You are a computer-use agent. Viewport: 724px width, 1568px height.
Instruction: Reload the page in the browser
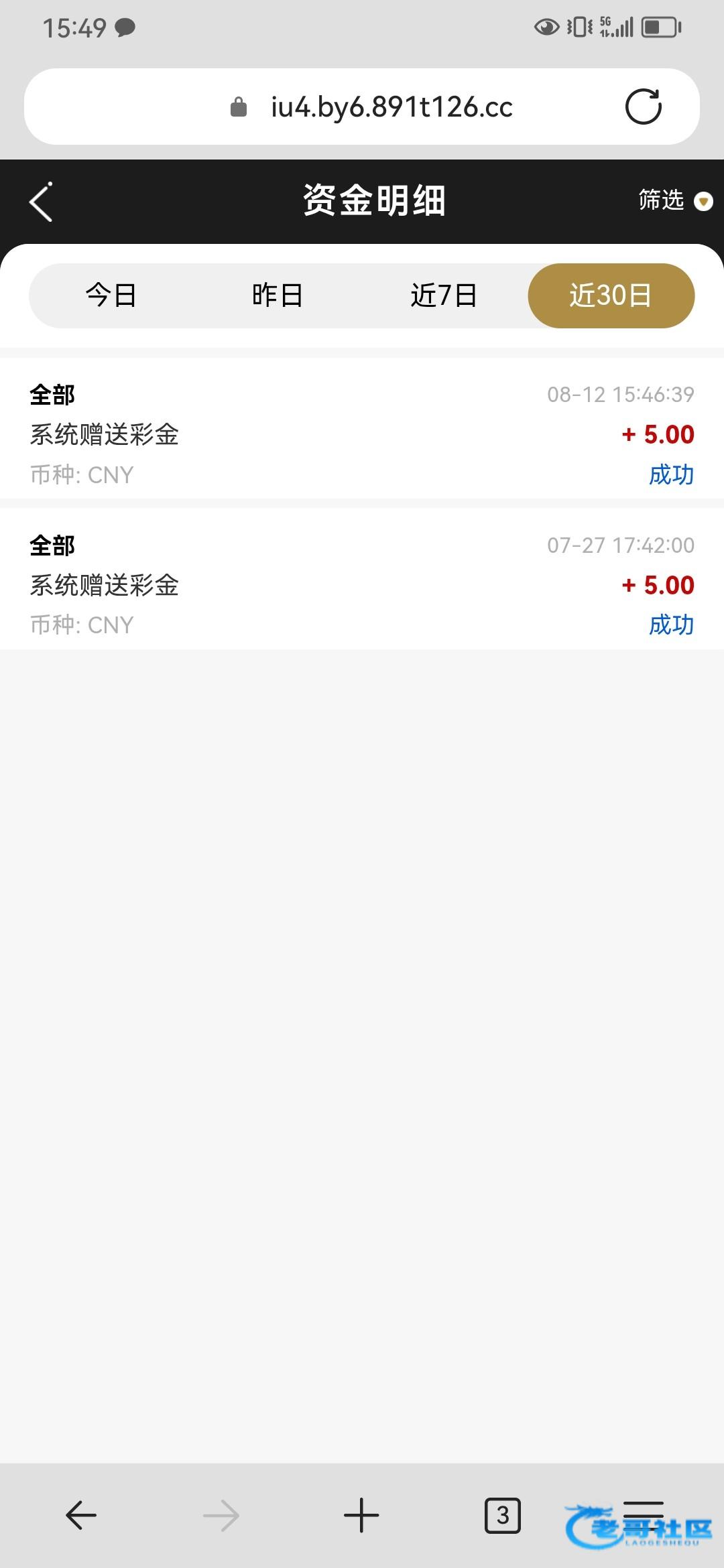click(x=643, y=107)
